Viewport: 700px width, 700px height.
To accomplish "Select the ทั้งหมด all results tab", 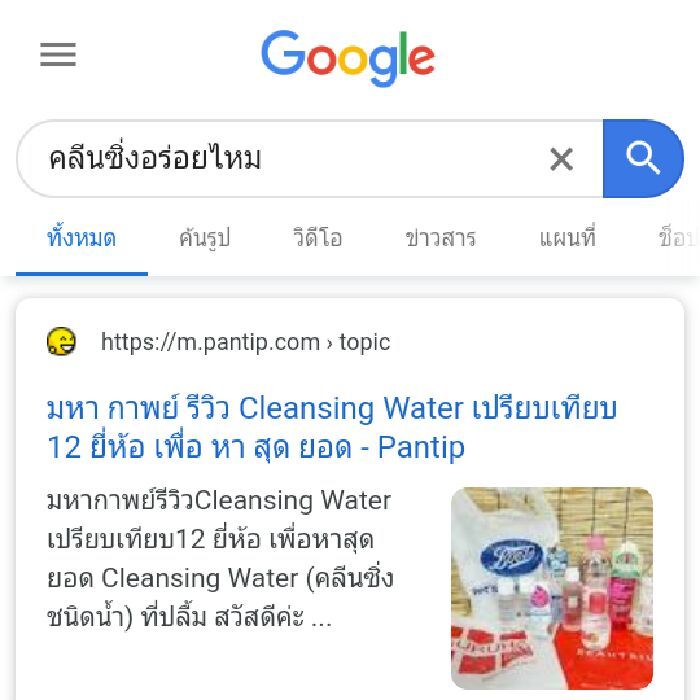I will [x=82, y=238].
